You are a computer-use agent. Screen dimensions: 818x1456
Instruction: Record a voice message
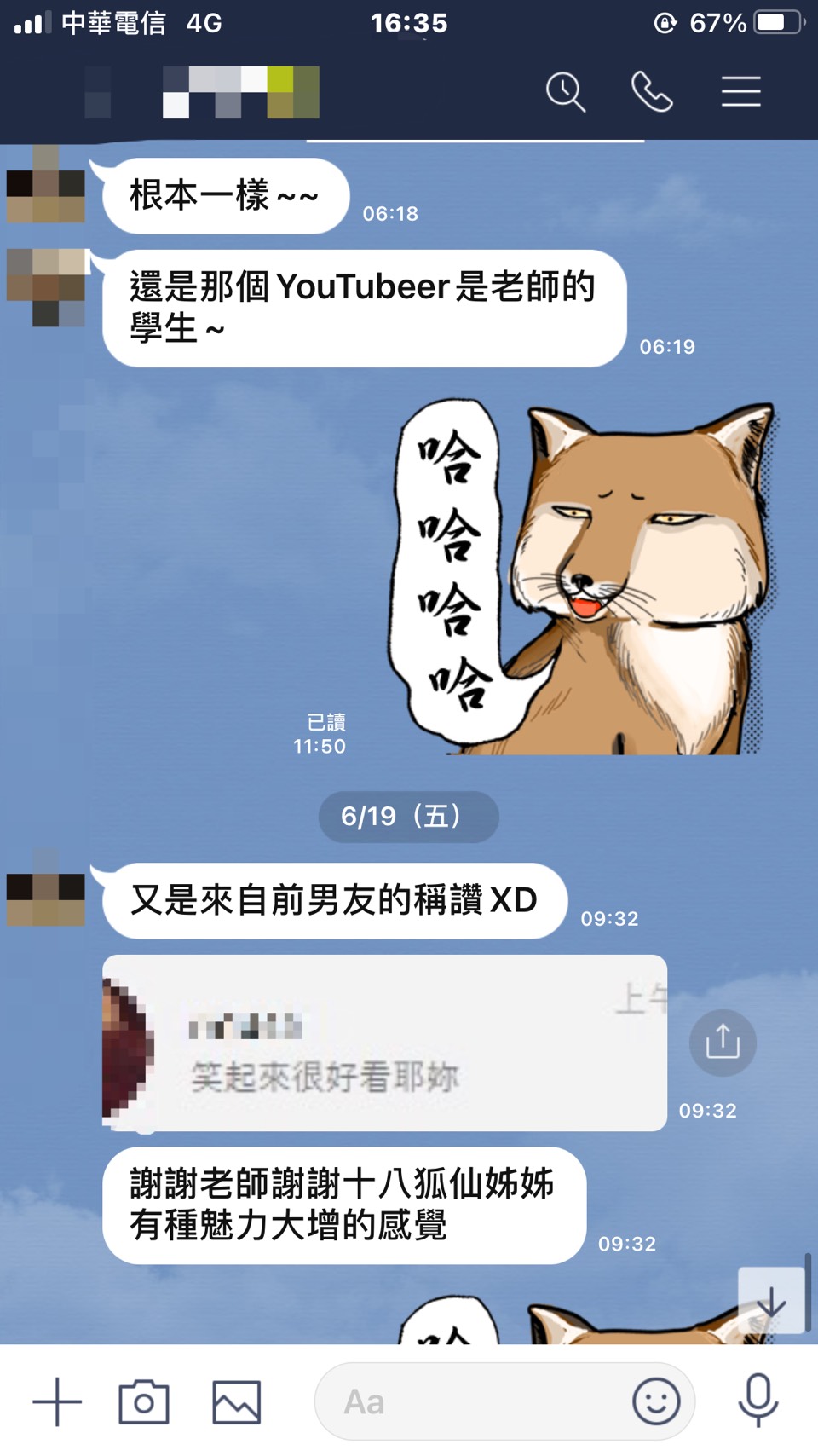point(758,1401)
